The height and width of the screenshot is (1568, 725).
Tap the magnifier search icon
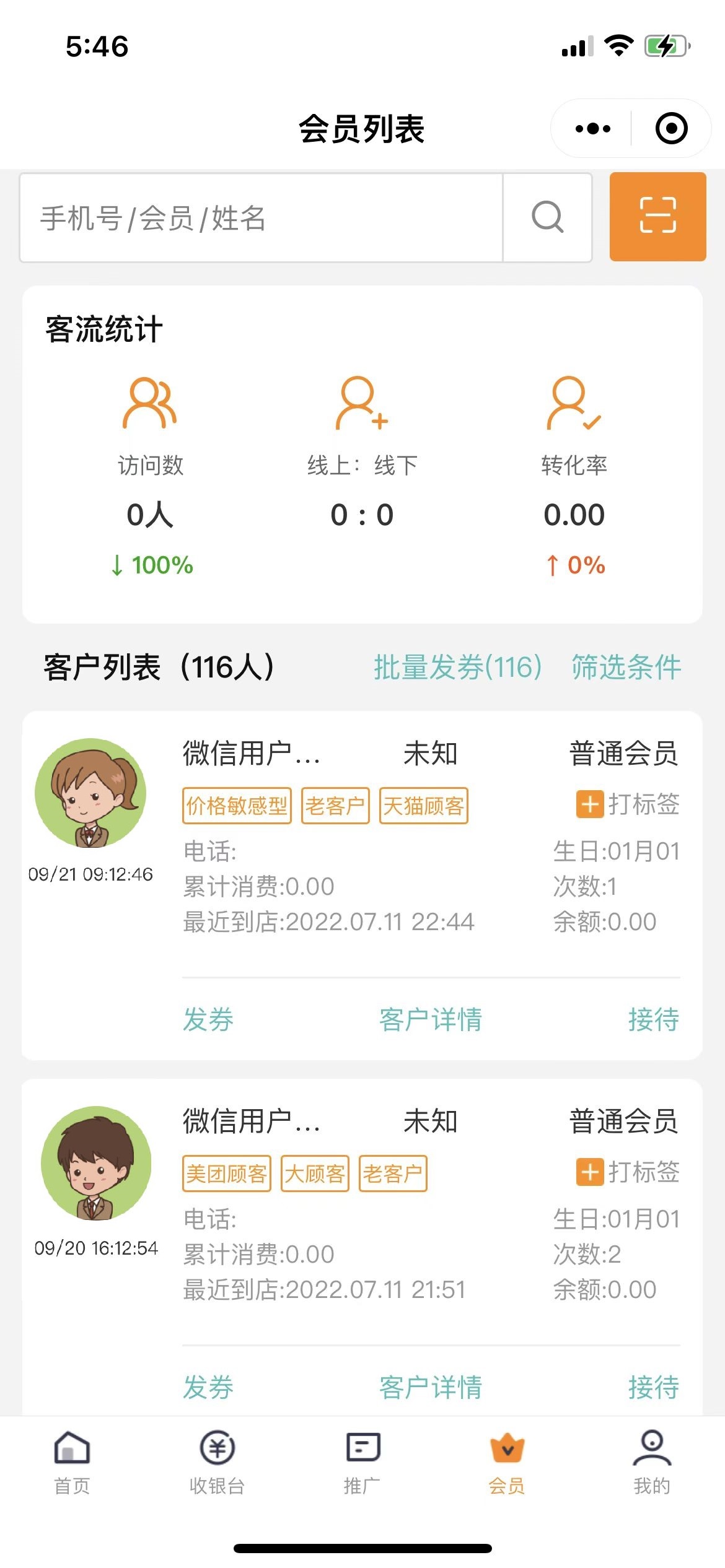(x=547, y=218)
